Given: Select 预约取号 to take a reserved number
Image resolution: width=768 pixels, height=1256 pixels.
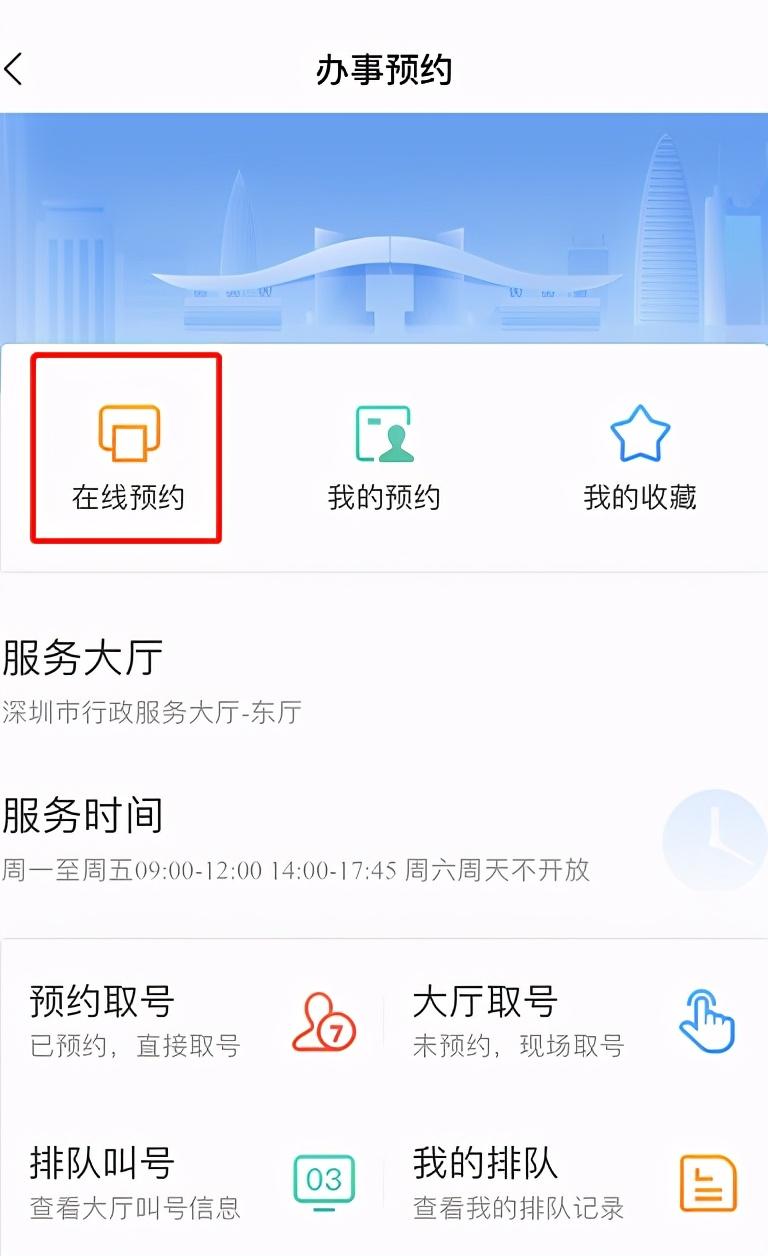Looking at the screenshot, I should tap(192, 1020).
